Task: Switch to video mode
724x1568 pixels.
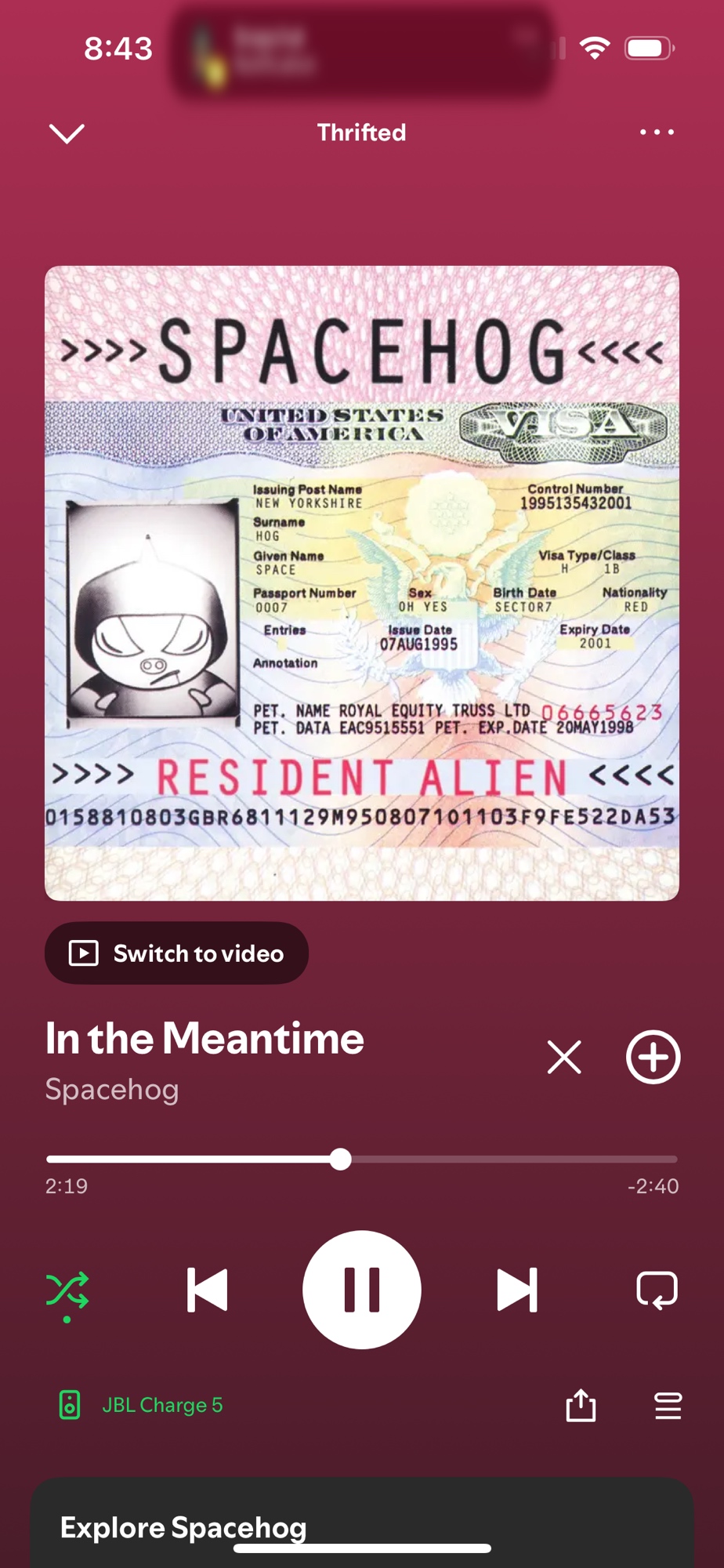Action: [177, 953]
